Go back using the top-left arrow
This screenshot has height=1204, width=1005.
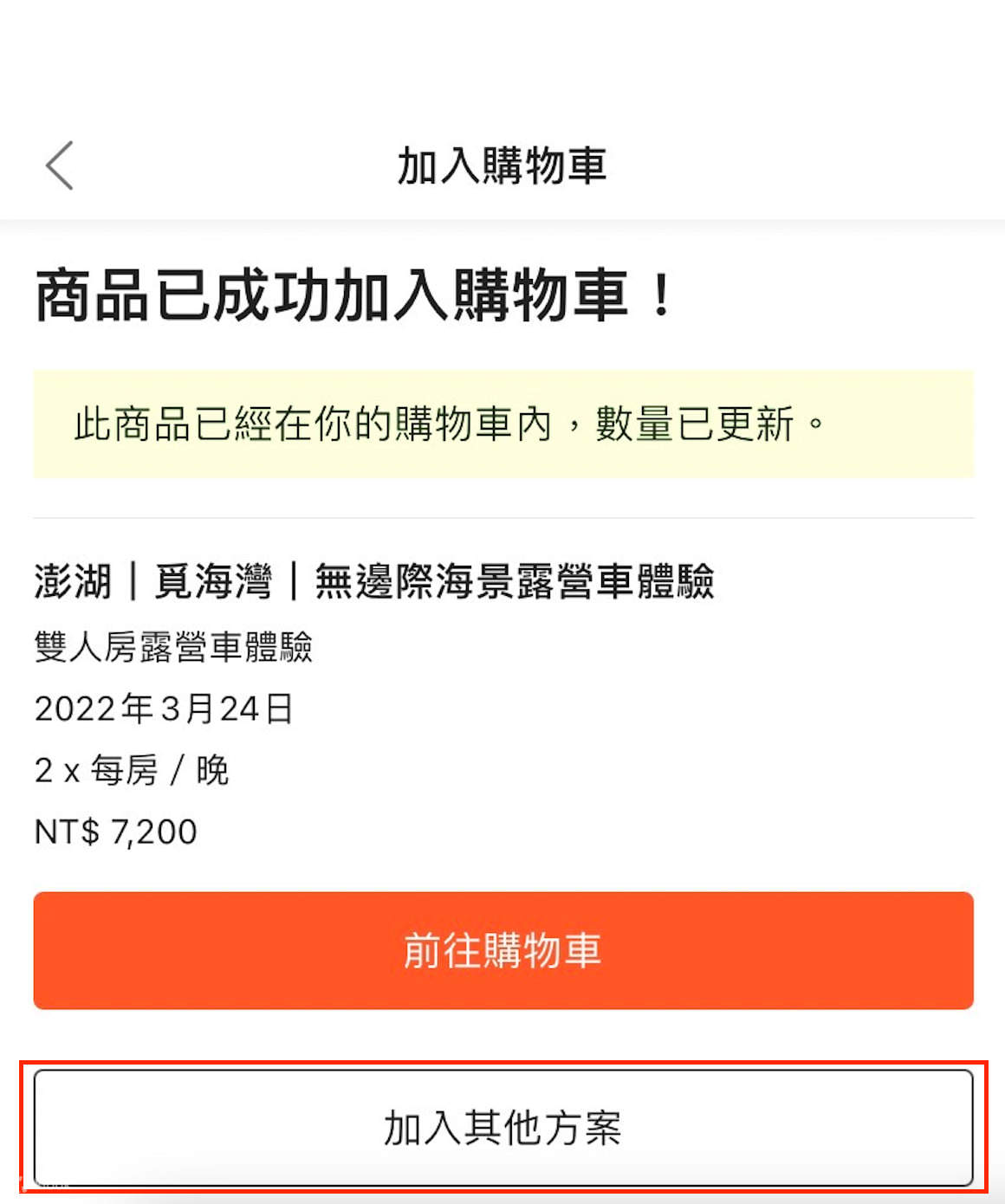(59, 165)
